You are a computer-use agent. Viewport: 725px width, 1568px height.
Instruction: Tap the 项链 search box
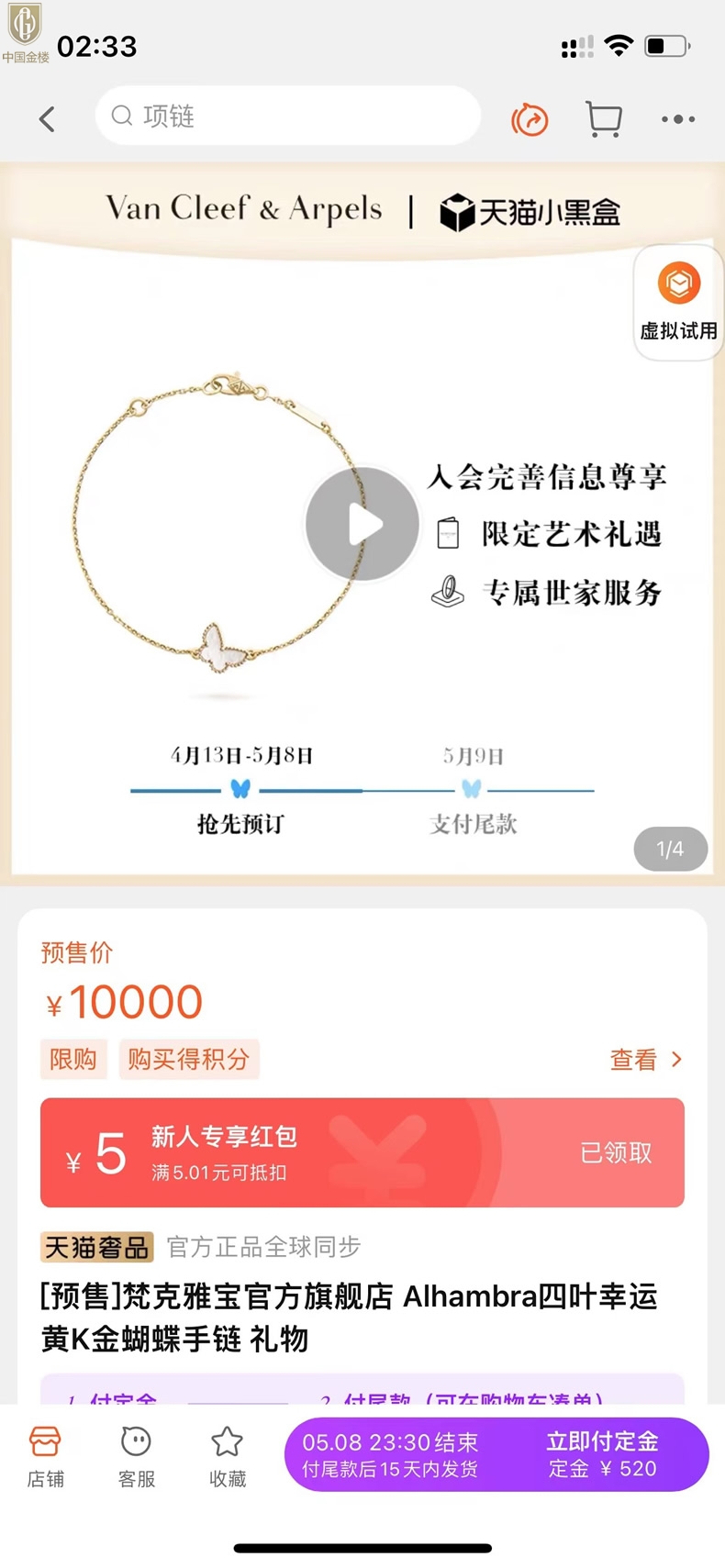[x=287, y=117]
